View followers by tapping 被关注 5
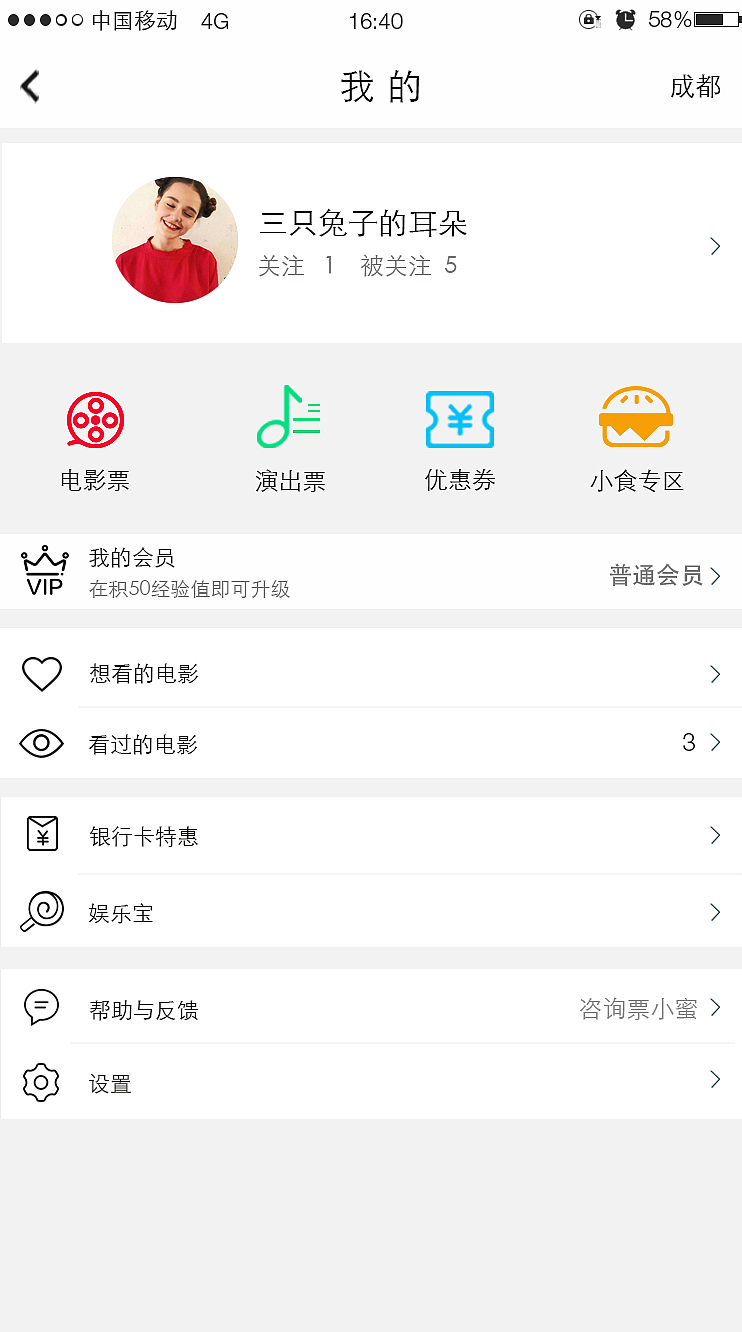 [x=408, y=265]
